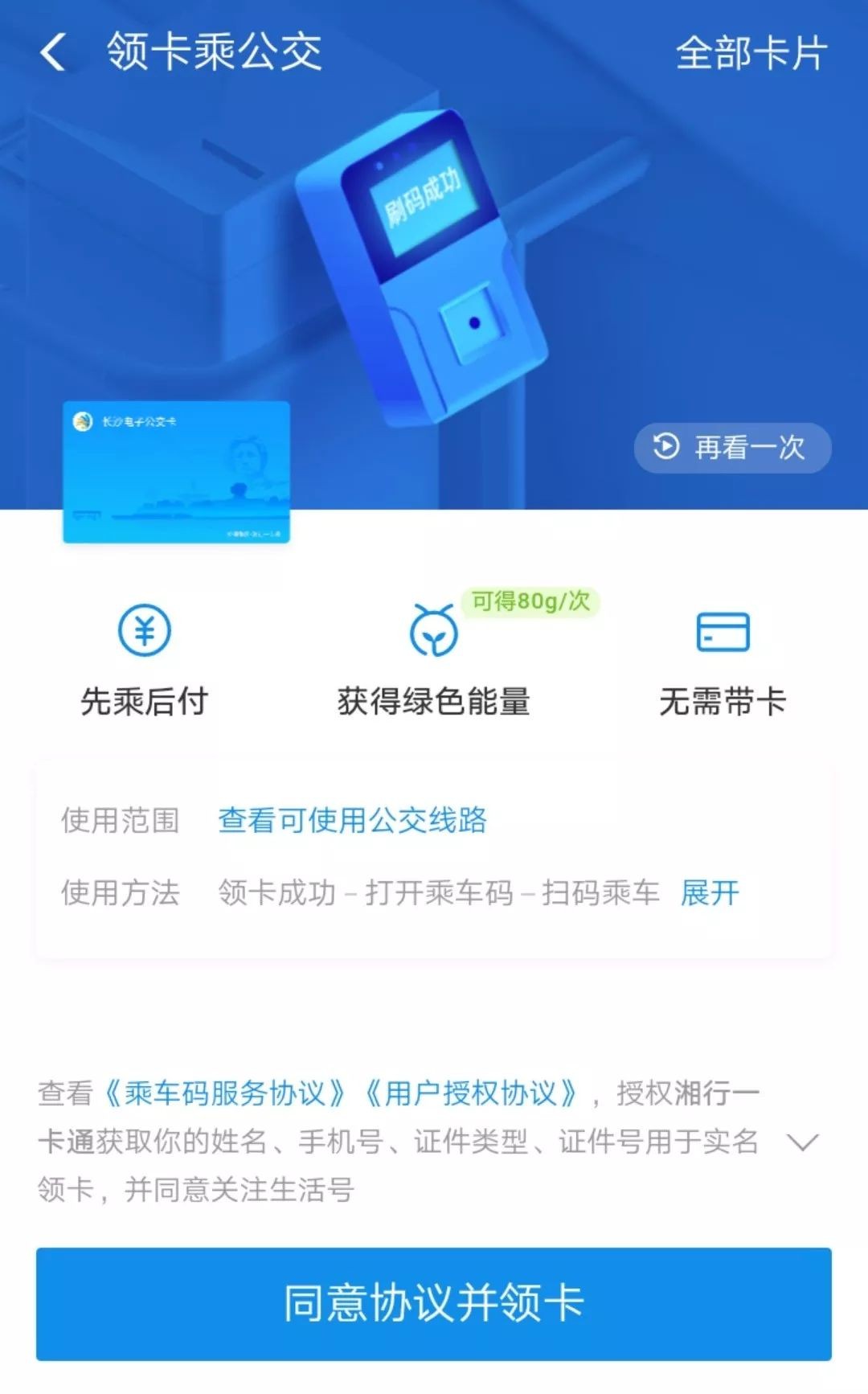Open 查看可使用公交线路 link
Screen dimensions: 868x1394
352,820
